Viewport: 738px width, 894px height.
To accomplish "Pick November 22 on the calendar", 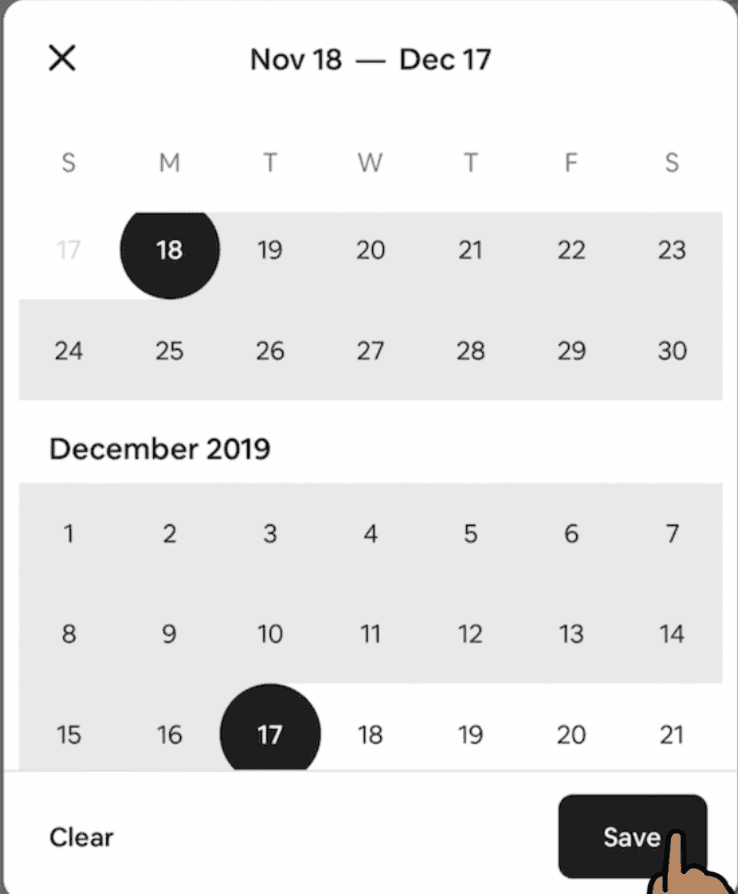I will pos(571,250).
